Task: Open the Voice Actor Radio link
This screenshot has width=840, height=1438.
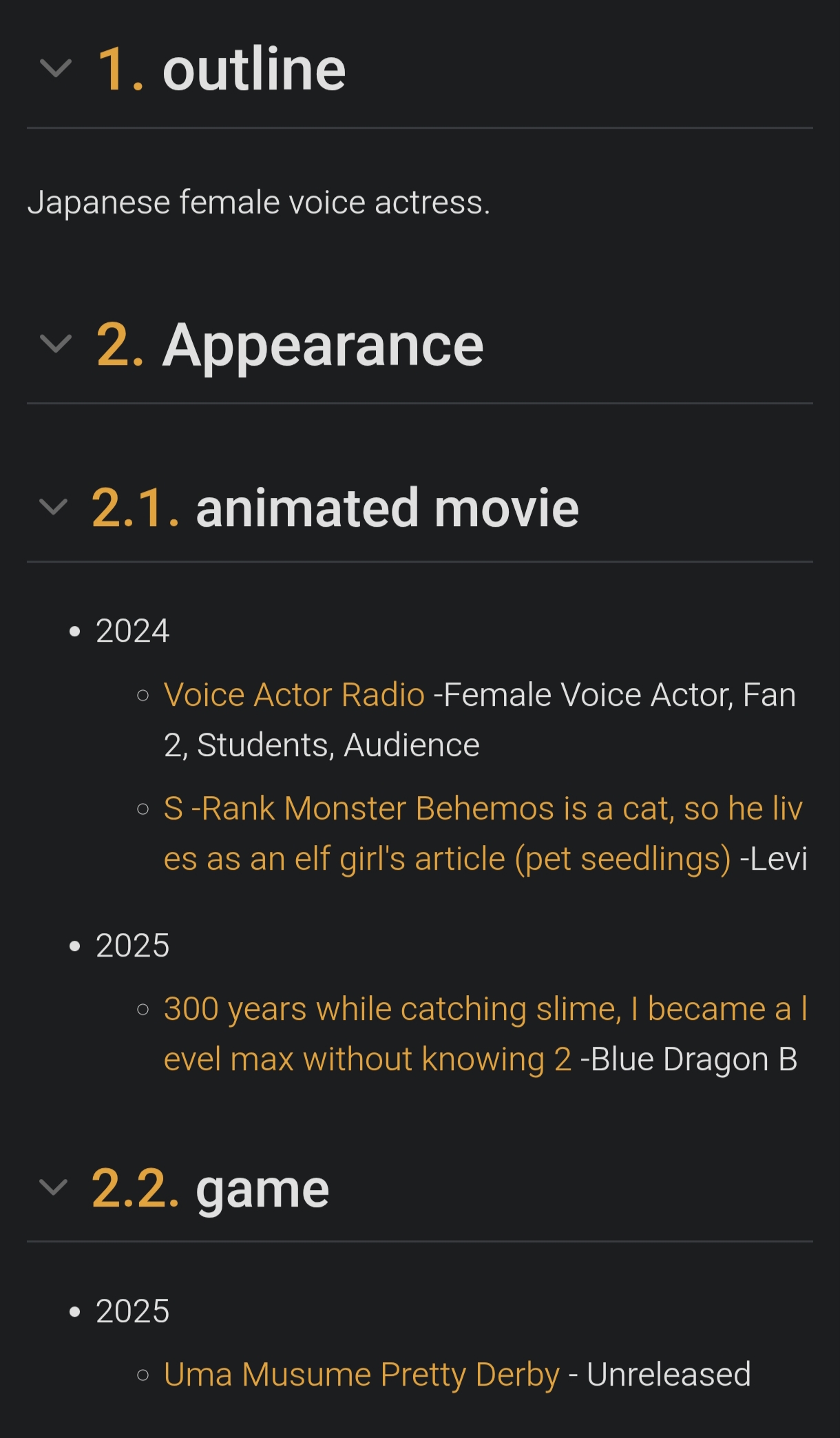Action: click(294, 694)
